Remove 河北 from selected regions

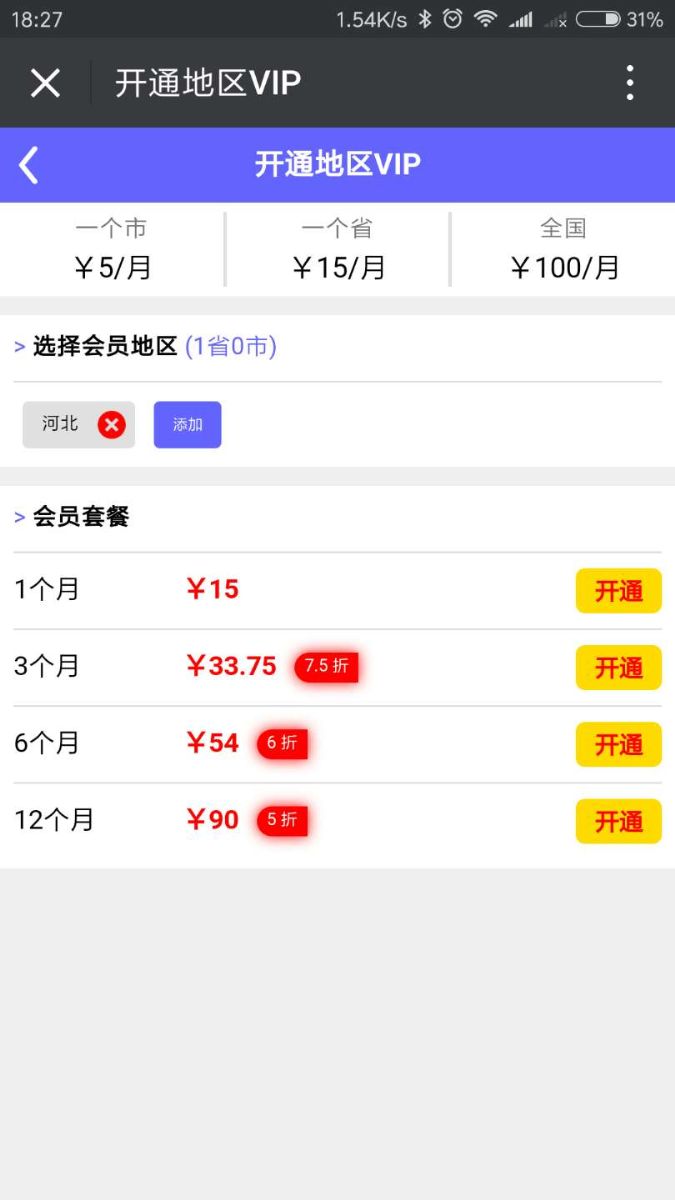pyautogui.click(x=111, y=425)
